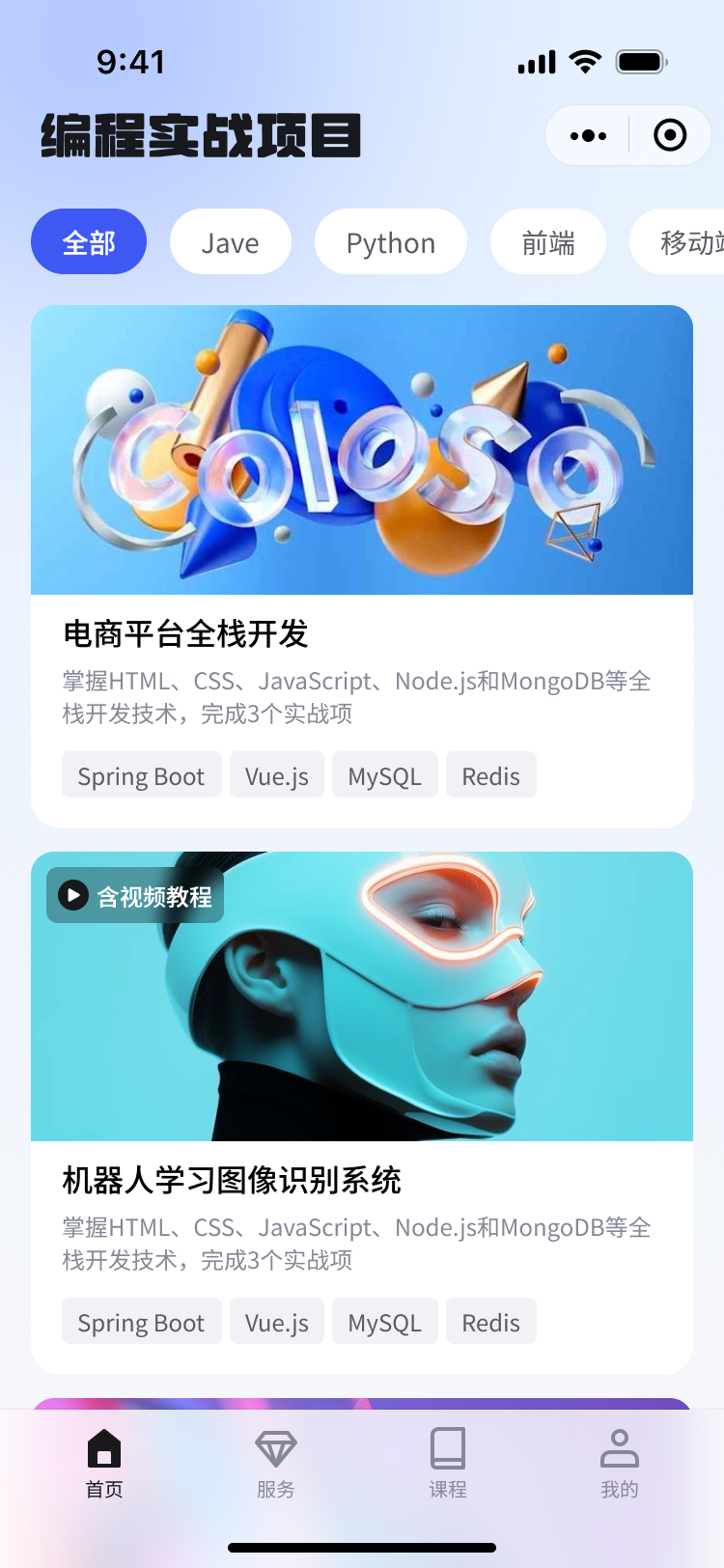Switch to the Jave category tab
Image resolution: width=724 pixels, height=1568 pixels.
click(230, 241)
